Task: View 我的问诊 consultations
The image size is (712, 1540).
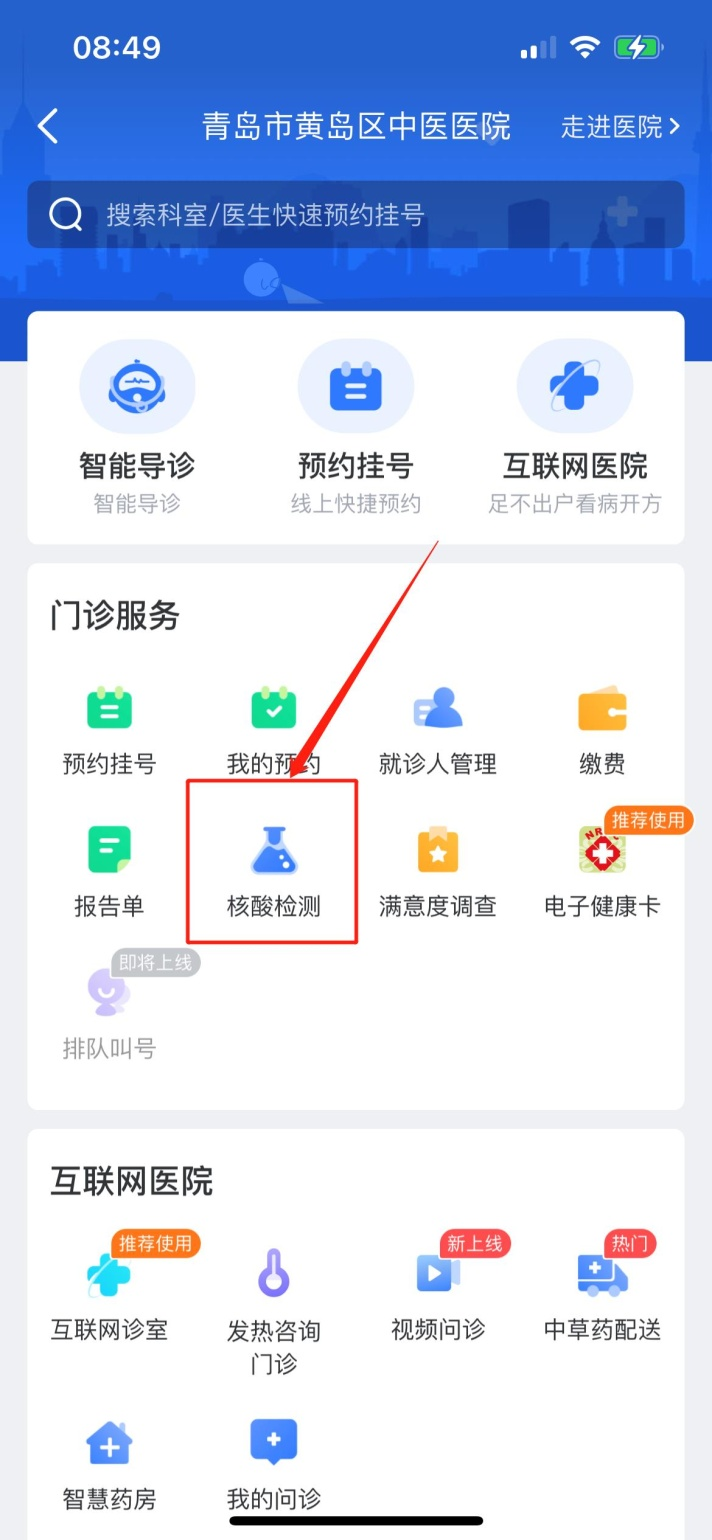Action: pyautogui.click(x=273, y=1465)
